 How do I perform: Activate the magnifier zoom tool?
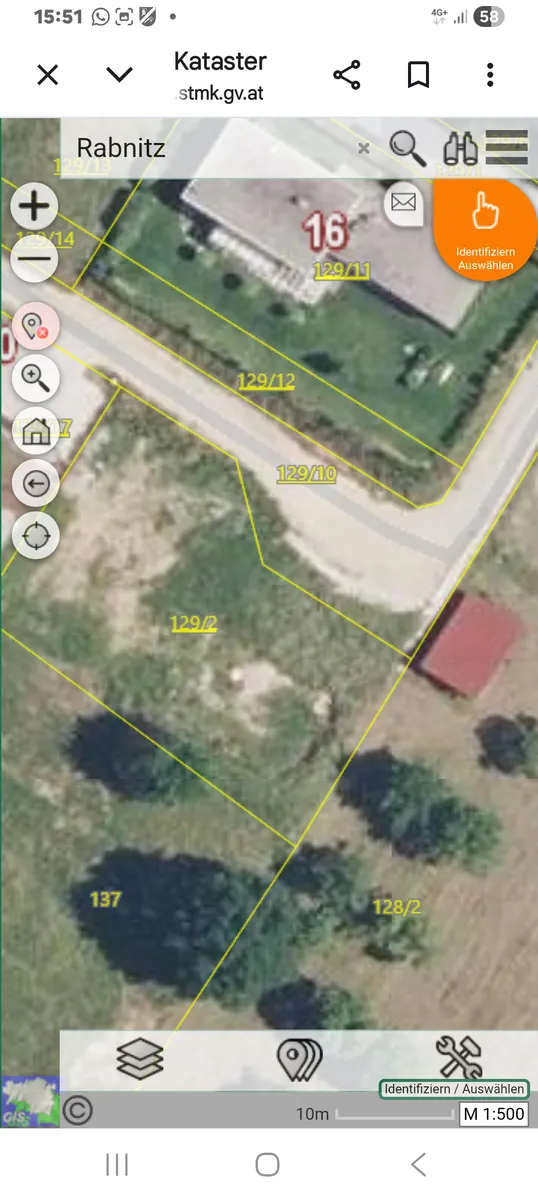coord(36,378)
